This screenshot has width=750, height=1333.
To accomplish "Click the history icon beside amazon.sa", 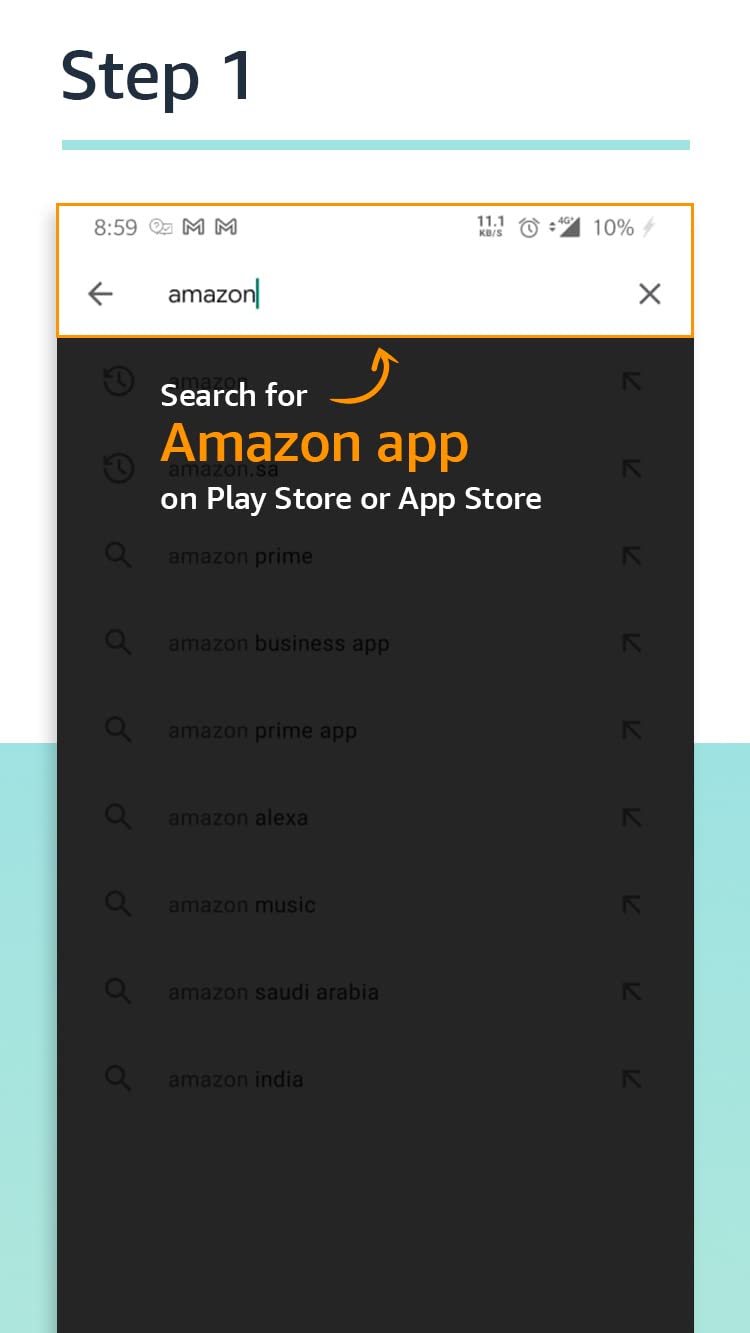I will point(119,468).
